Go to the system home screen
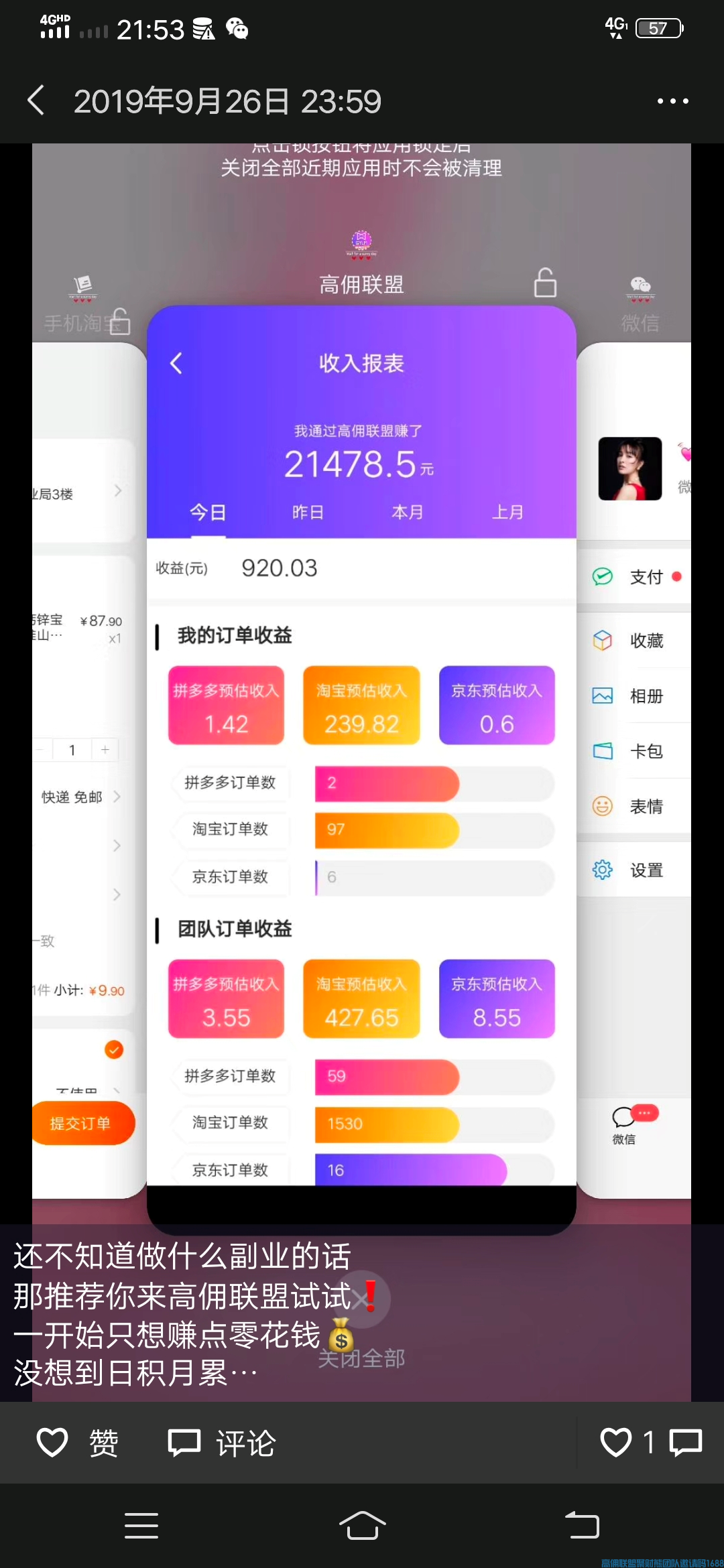724x1568 pixels. point(362,1526)
